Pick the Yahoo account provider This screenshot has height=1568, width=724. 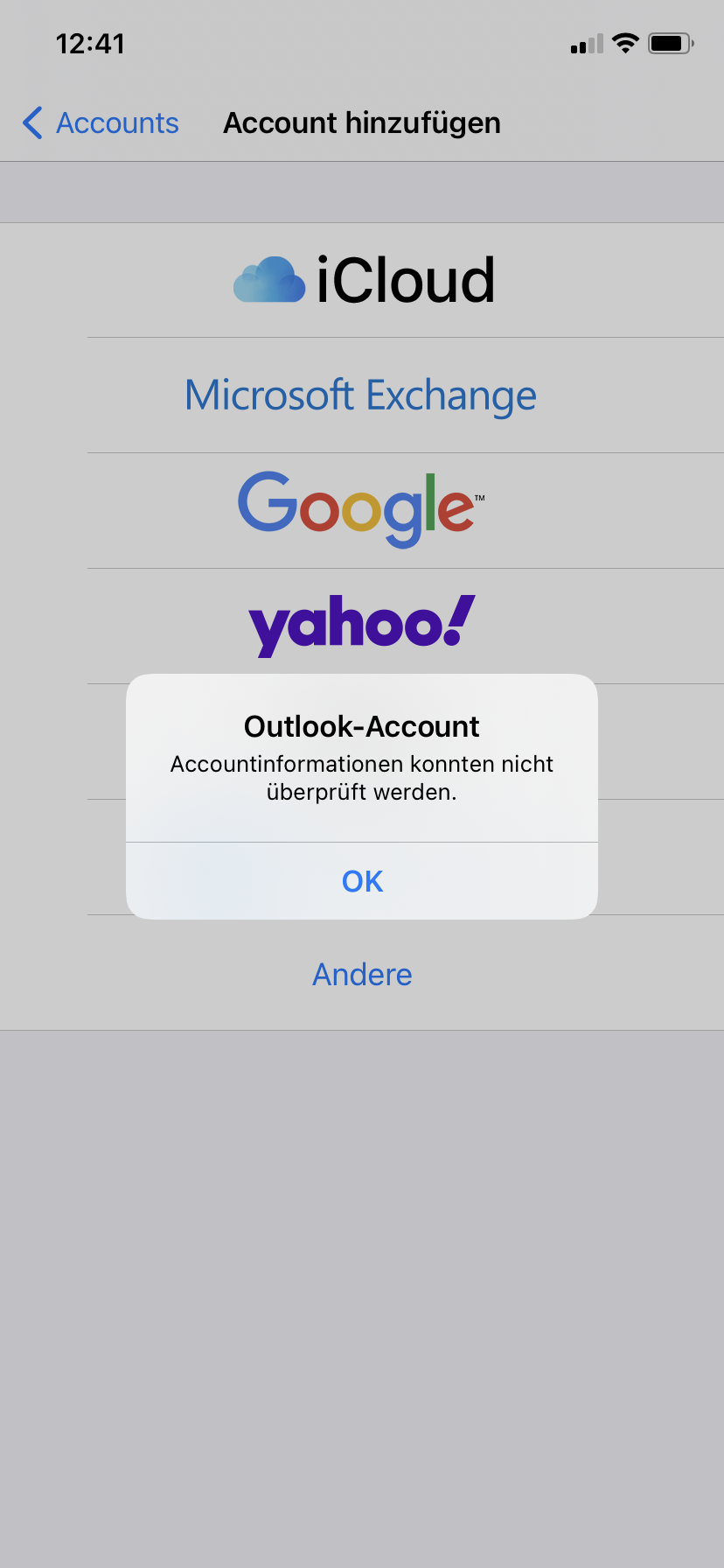point(361,625)
